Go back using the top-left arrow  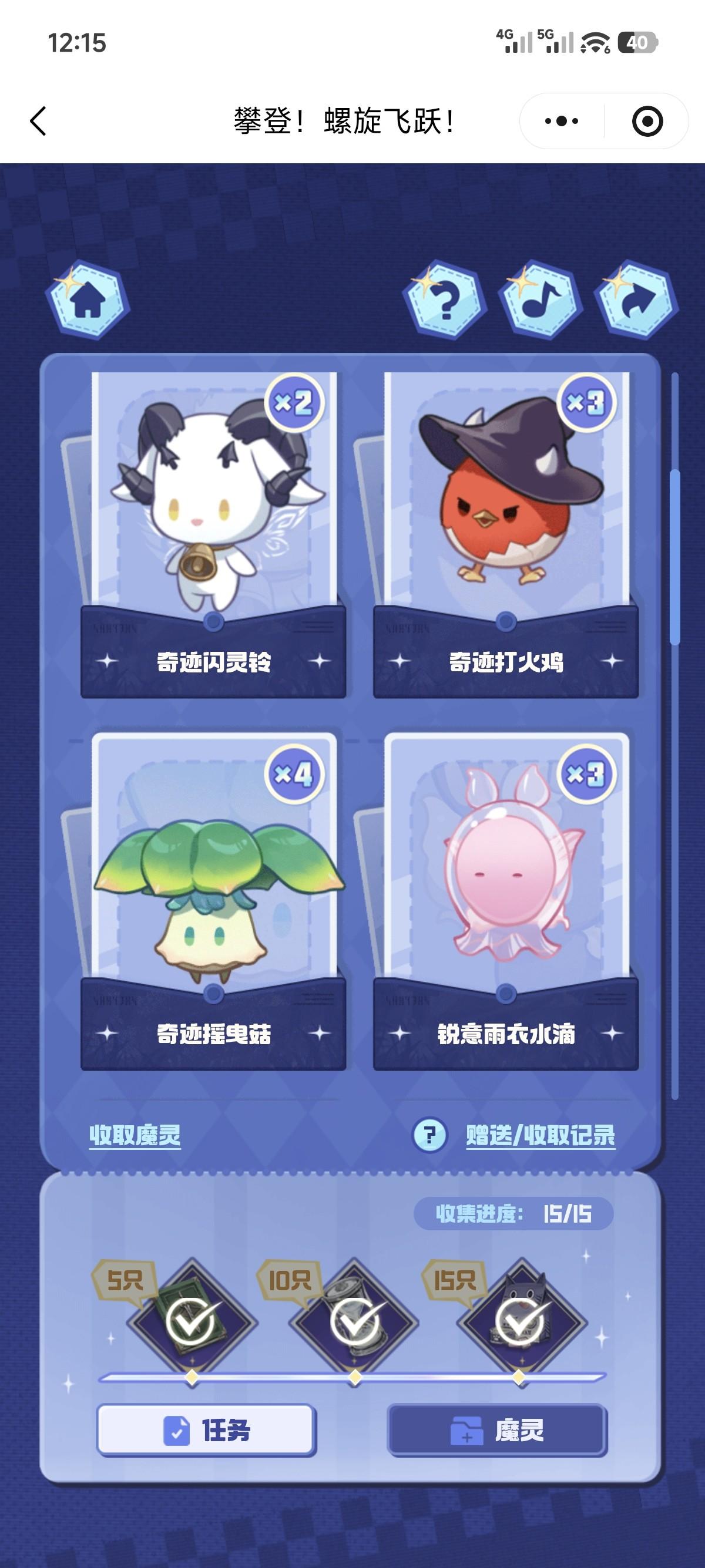point(38,120)
